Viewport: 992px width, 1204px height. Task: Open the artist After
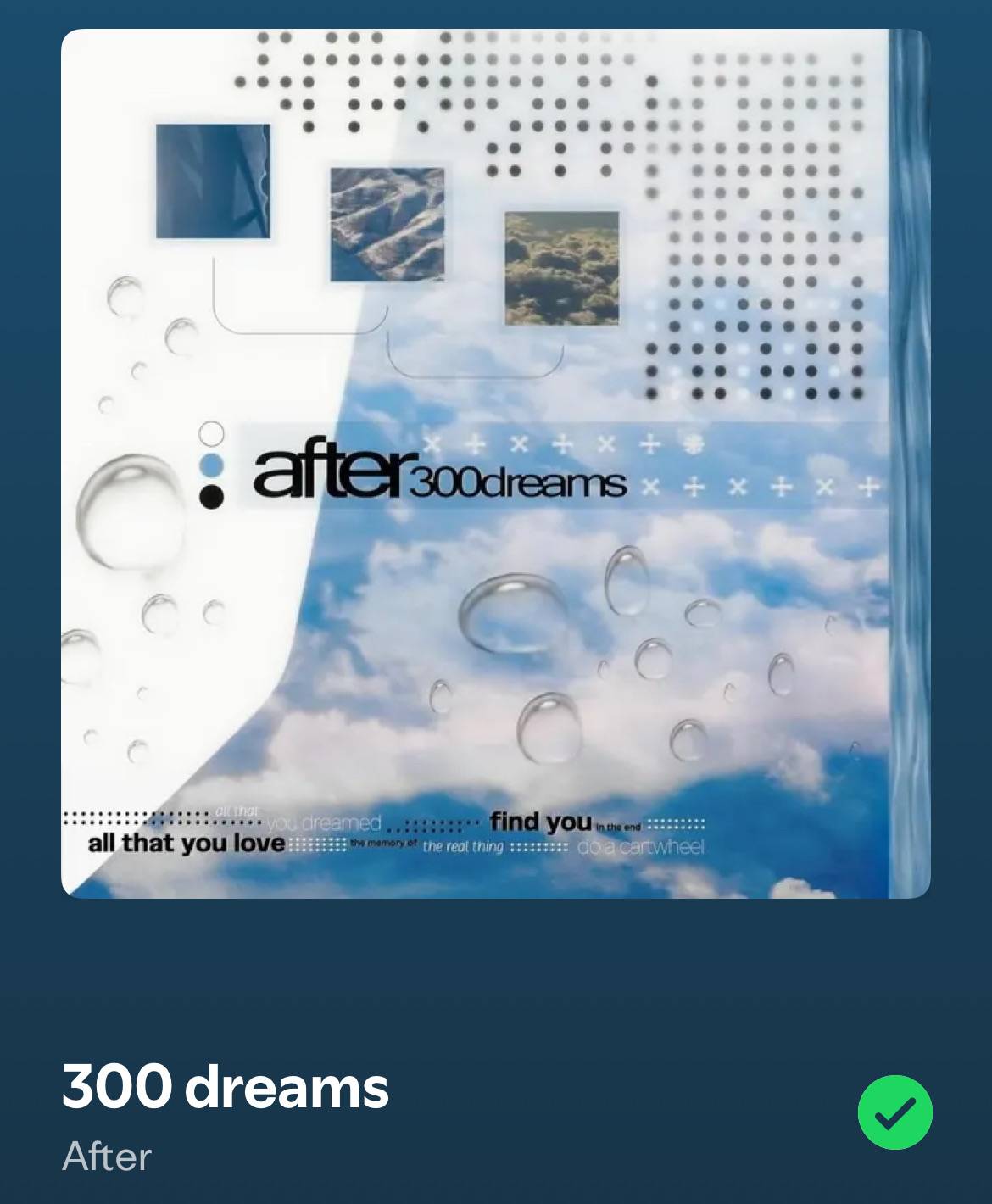point(107,1157)
